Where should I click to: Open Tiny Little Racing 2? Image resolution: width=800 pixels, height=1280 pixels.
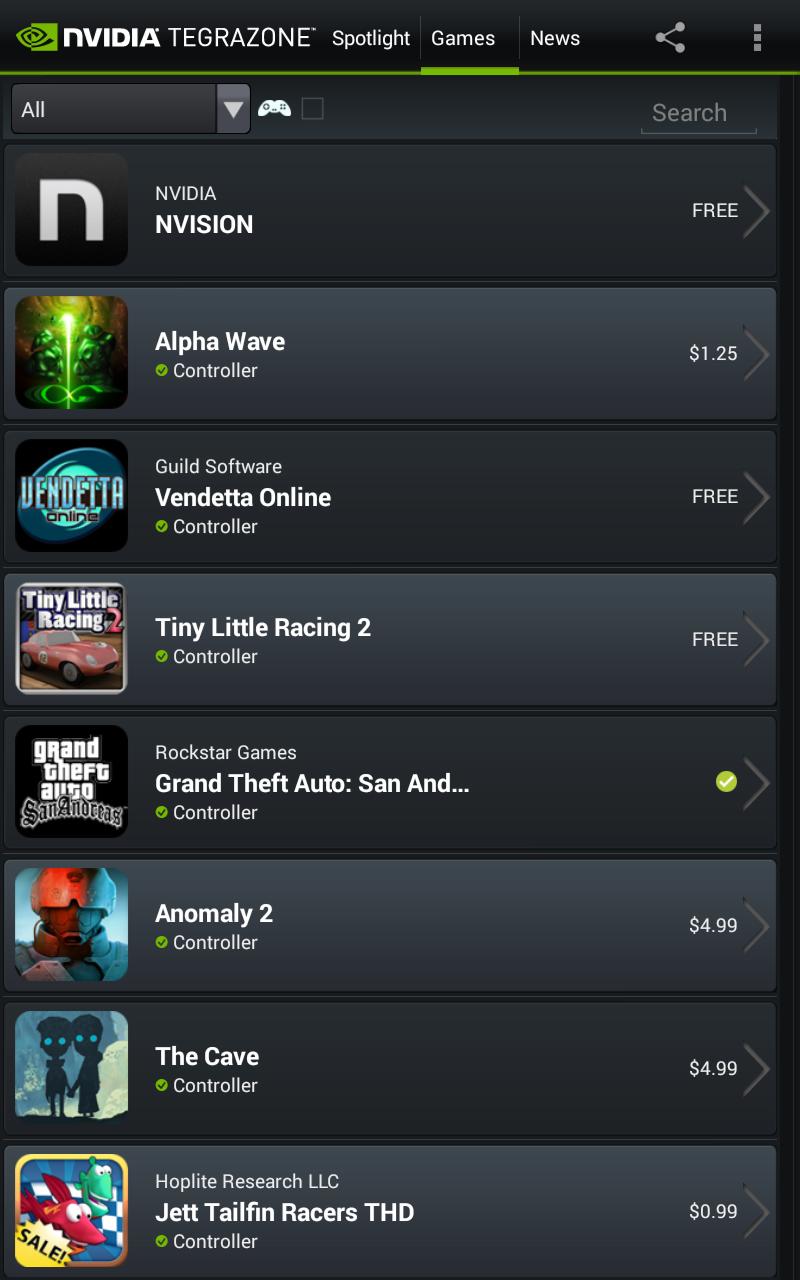(390, 640)
